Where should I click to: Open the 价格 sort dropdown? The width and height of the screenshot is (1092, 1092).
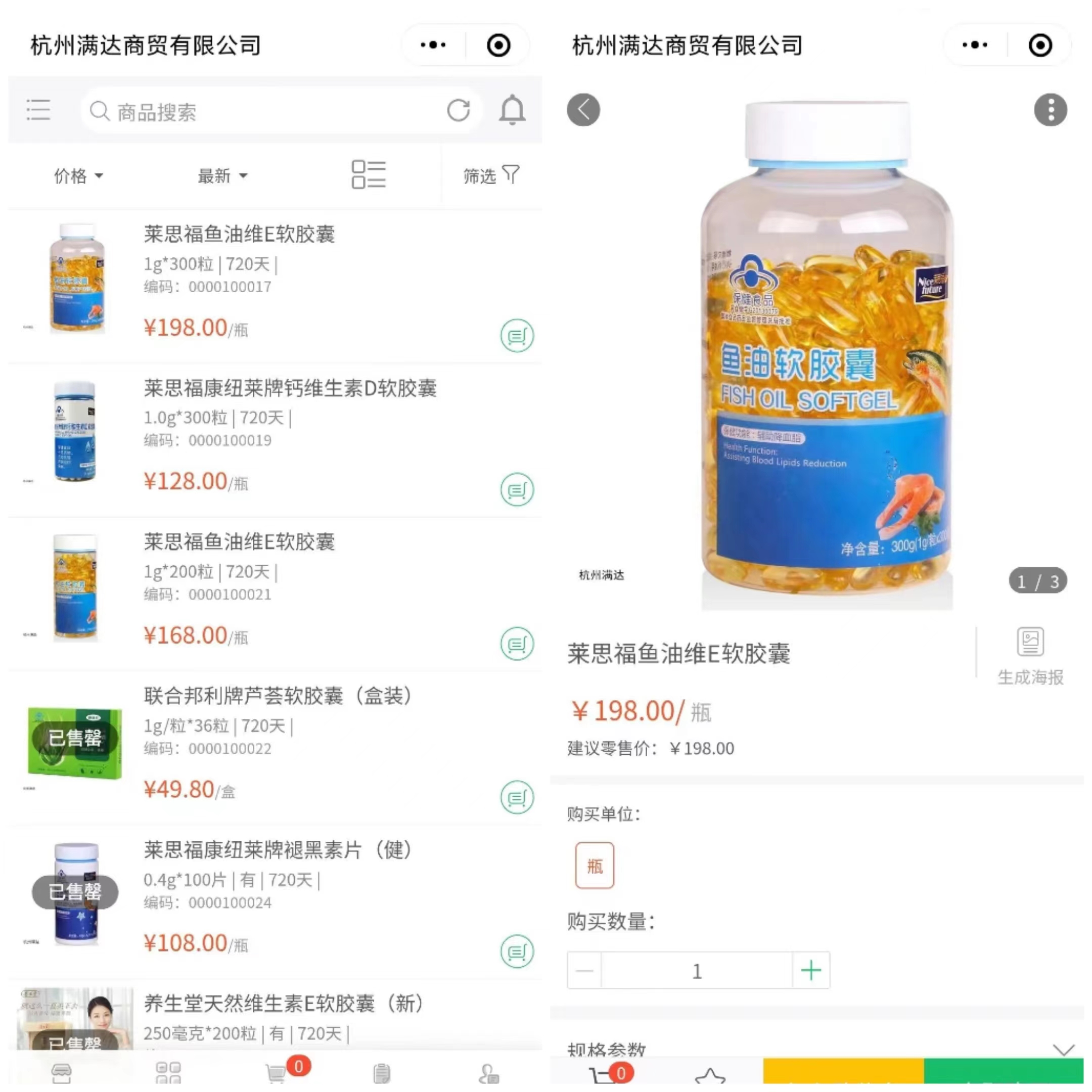[x=78, y=176]
